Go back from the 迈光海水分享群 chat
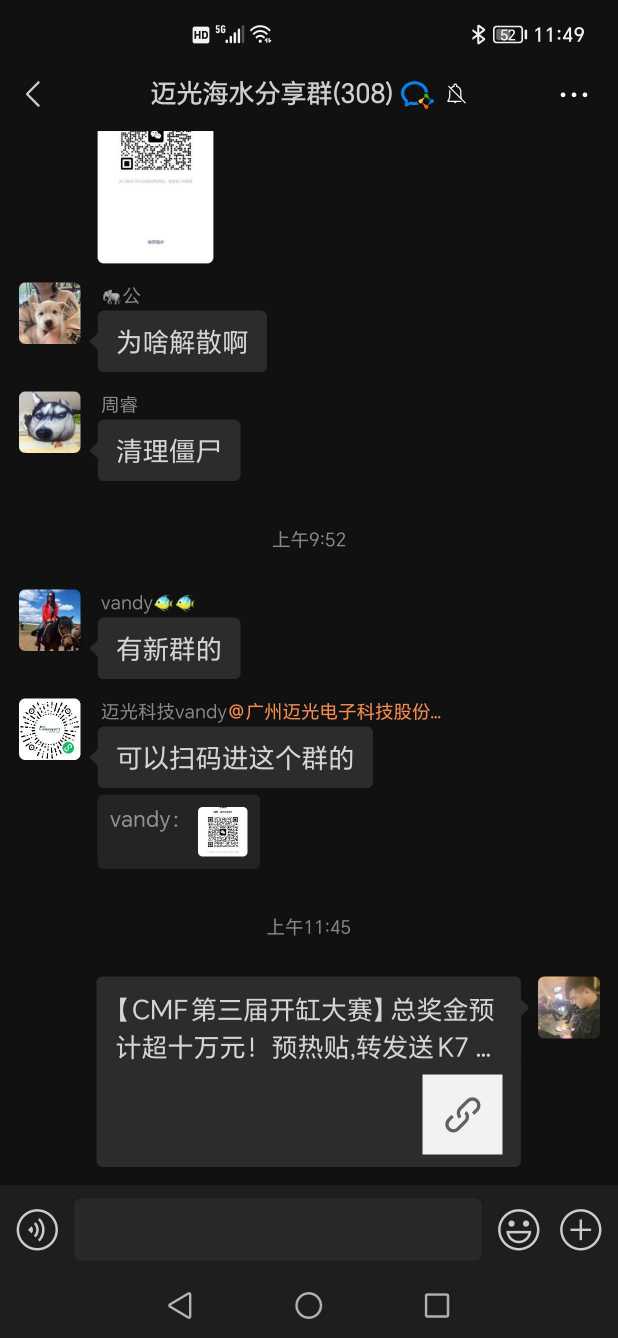618x1338 pixels. [33, 95]
